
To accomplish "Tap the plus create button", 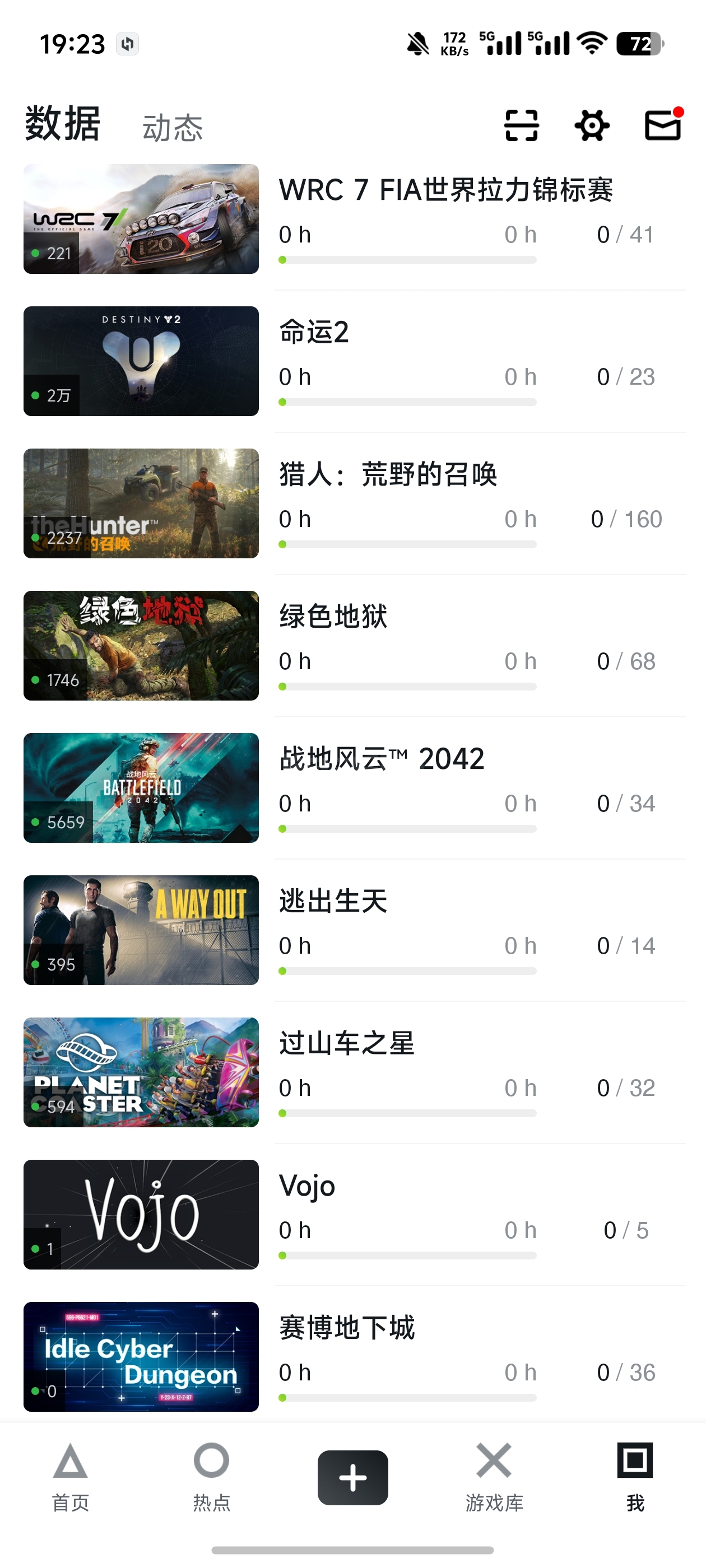I will tap(352, 1477).
